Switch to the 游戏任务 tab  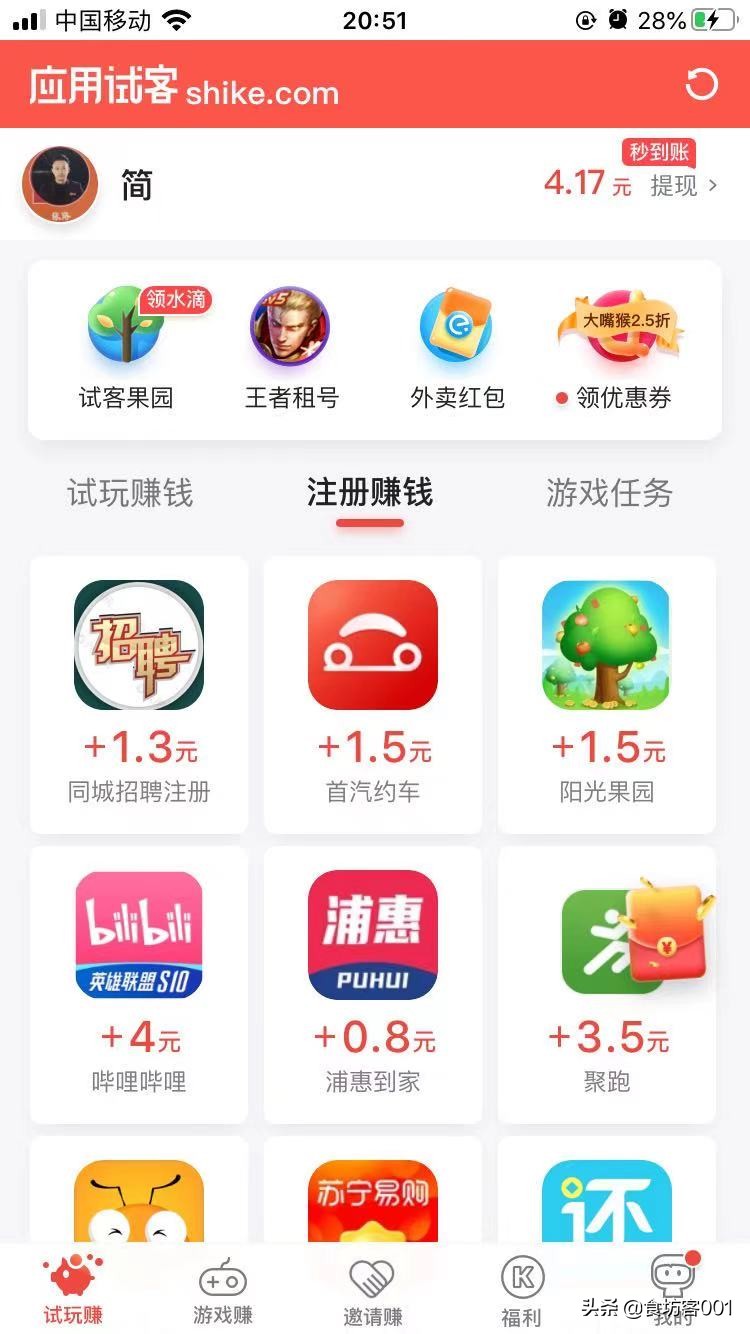pos(609,494)
